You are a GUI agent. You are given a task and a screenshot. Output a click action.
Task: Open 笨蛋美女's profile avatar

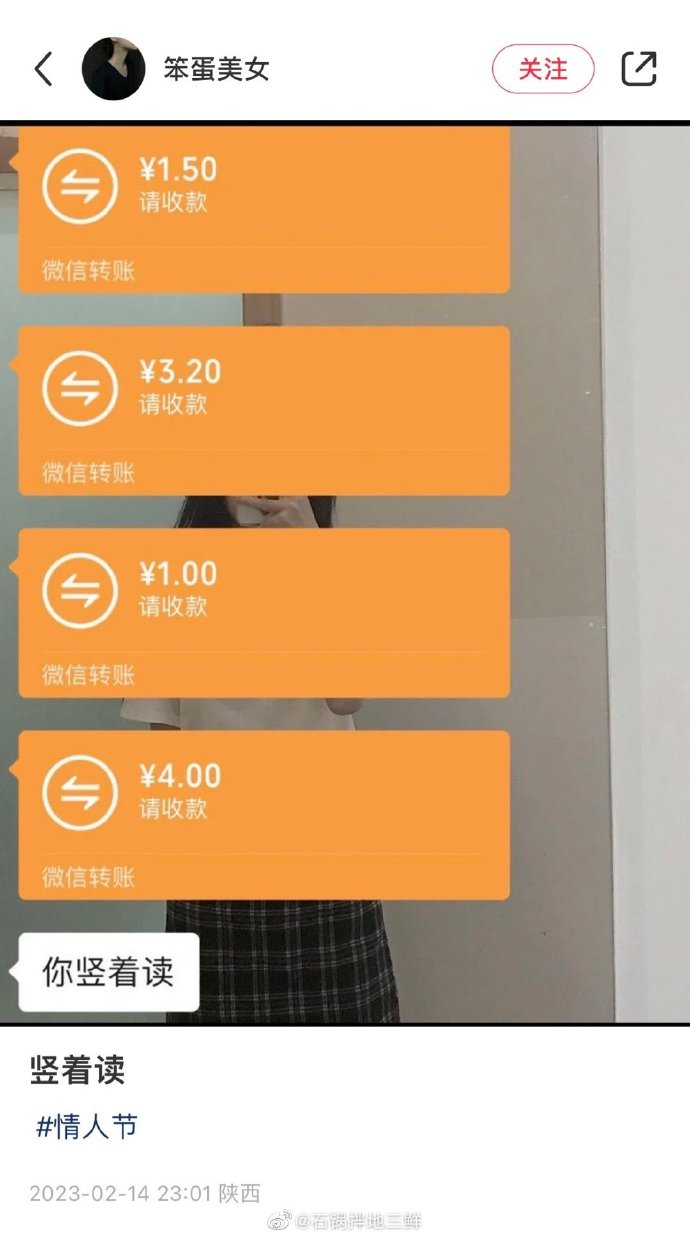[x=113, y=69]
